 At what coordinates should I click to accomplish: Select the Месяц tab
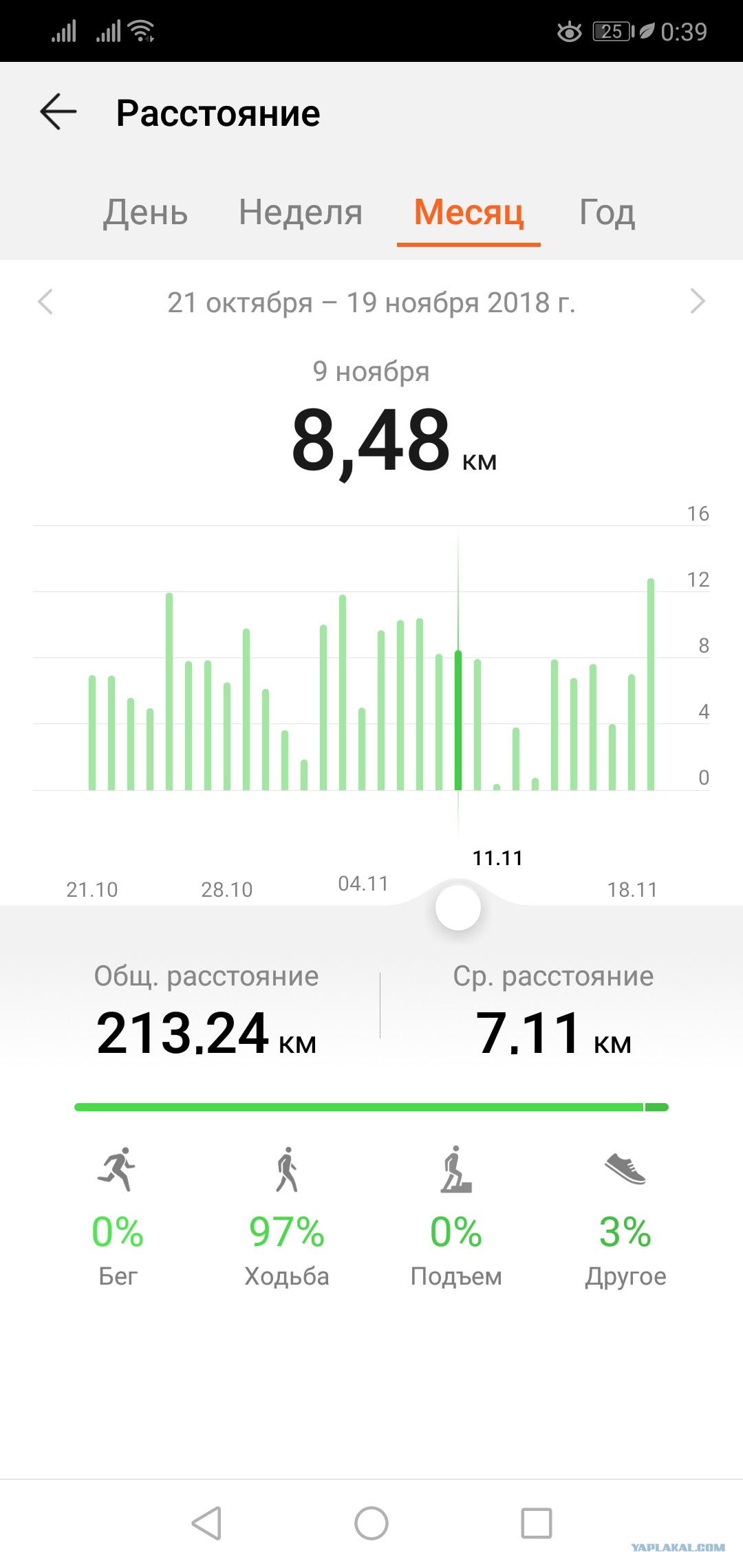[469, 212]
